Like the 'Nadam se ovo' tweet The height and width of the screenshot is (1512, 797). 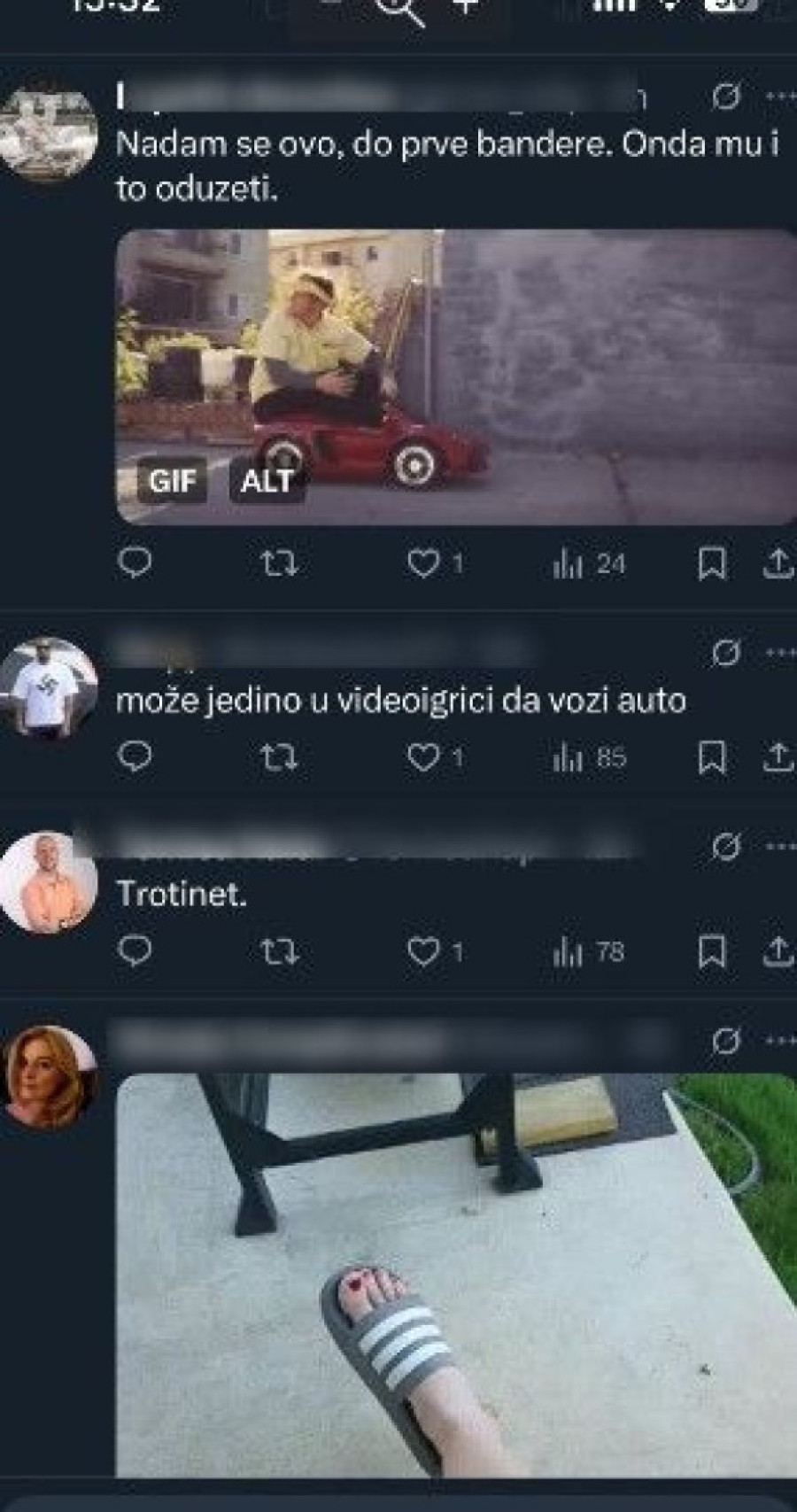click(x=425, y=563)
